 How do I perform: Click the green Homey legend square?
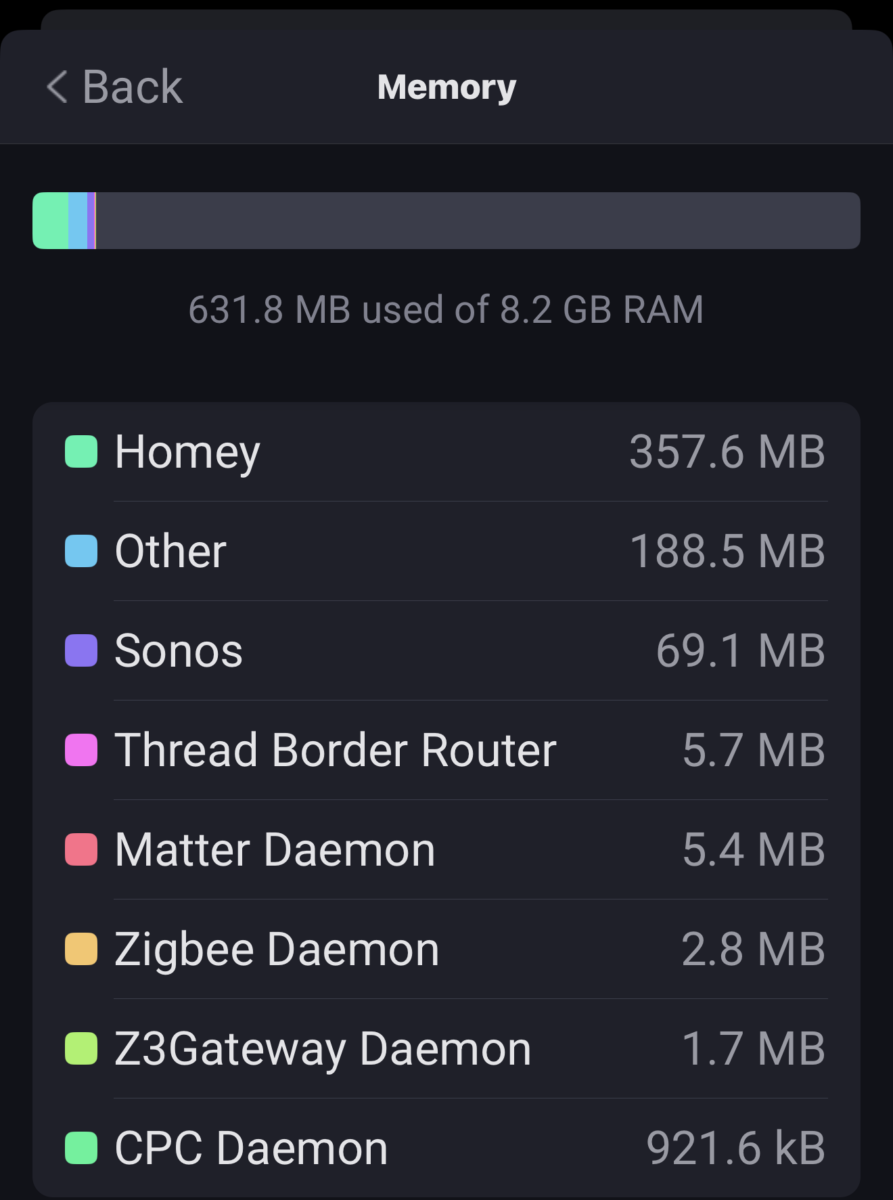[80, 452]
